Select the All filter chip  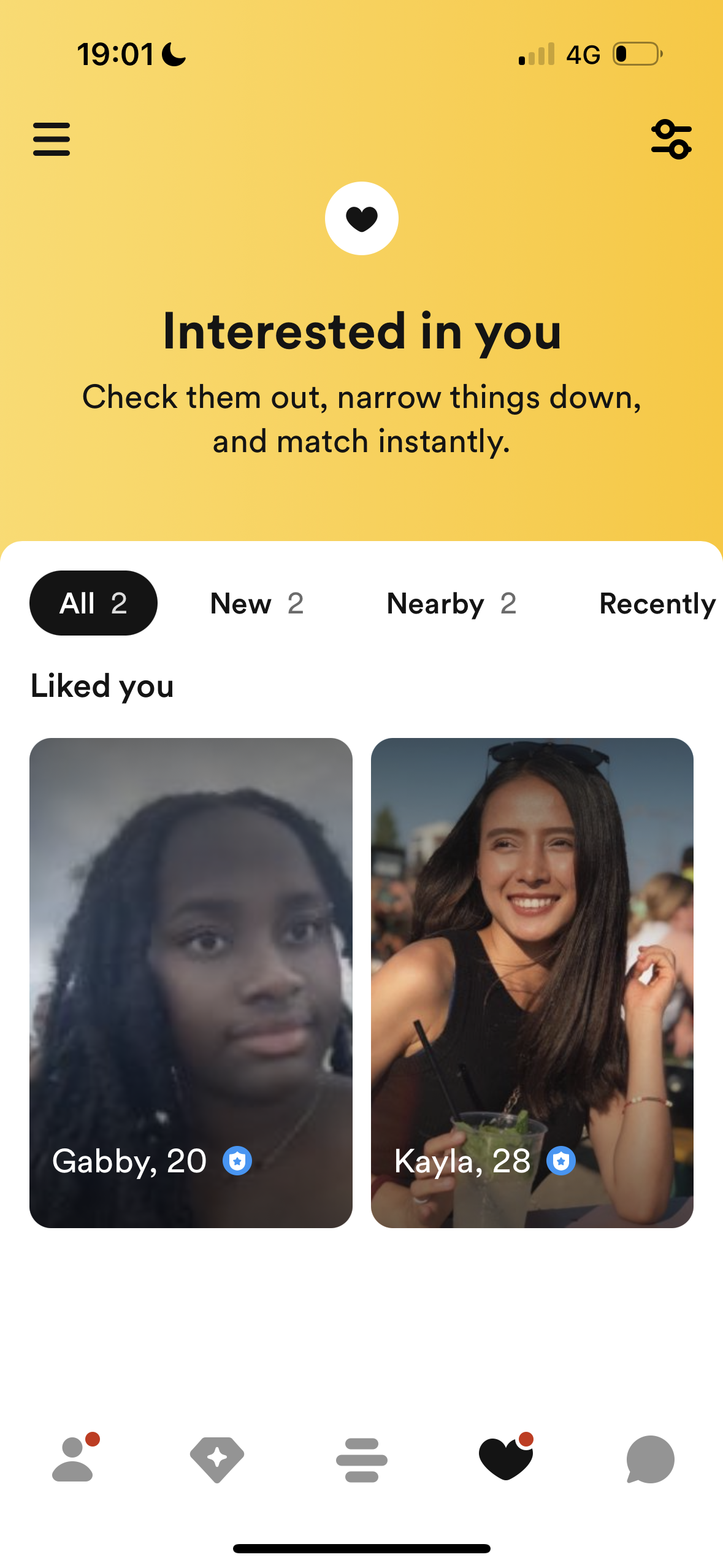tap(93, 603)
